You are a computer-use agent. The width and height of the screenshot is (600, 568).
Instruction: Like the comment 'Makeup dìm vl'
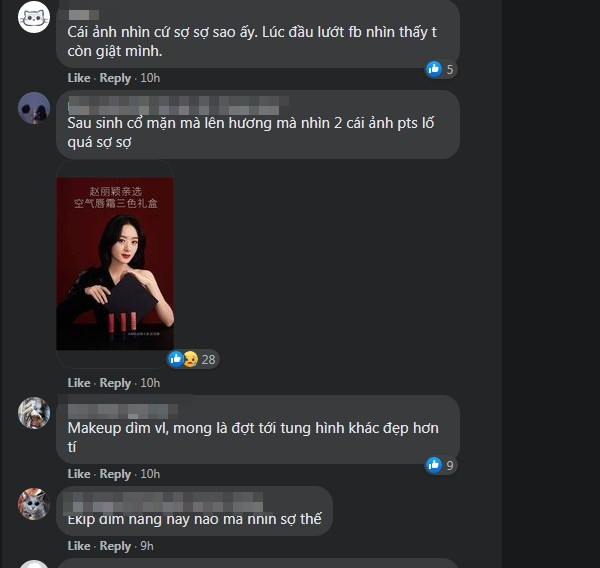click(x=79, y=474)
